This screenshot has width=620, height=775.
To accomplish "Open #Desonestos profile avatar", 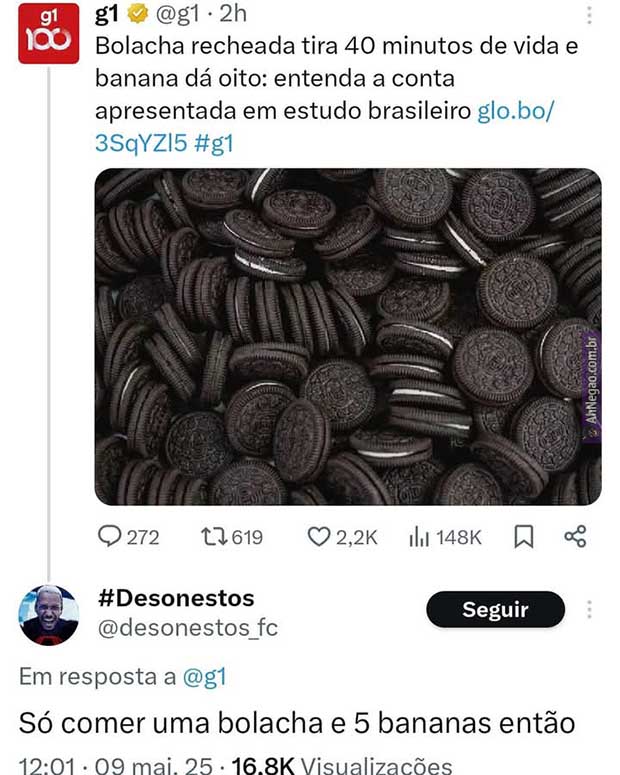I will (49, 615).
